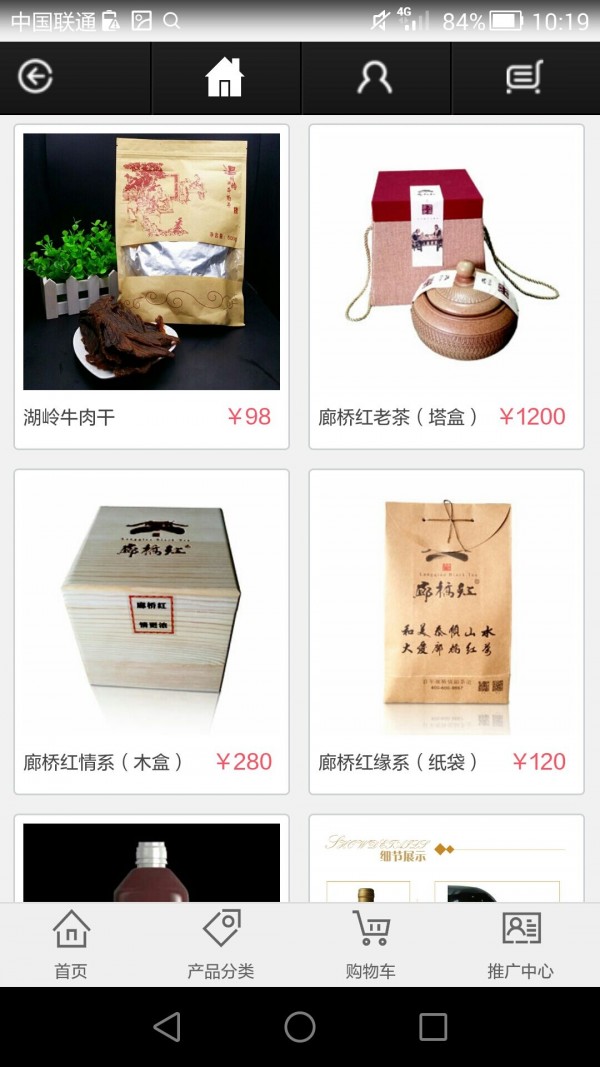Open the home icon in top toolbar
Image resolution: width=600 pixels, height=1067 pixels.
click(225, 77)
